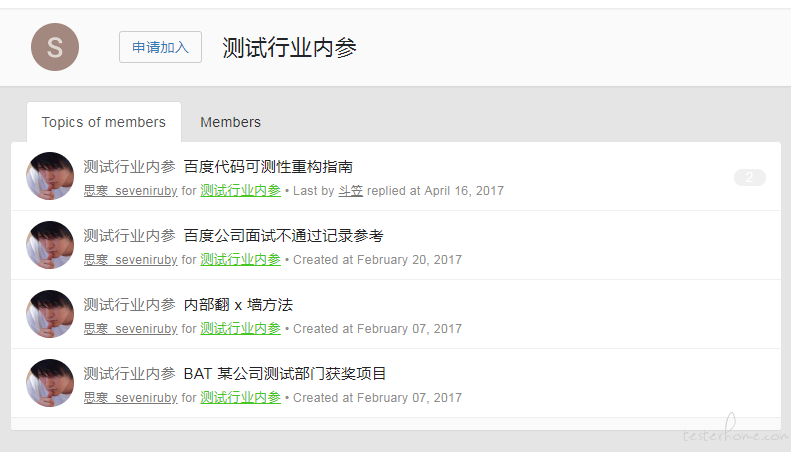Open the group avatar S
This screenshot has width=791, height=452.
click(x=55, y=47)
